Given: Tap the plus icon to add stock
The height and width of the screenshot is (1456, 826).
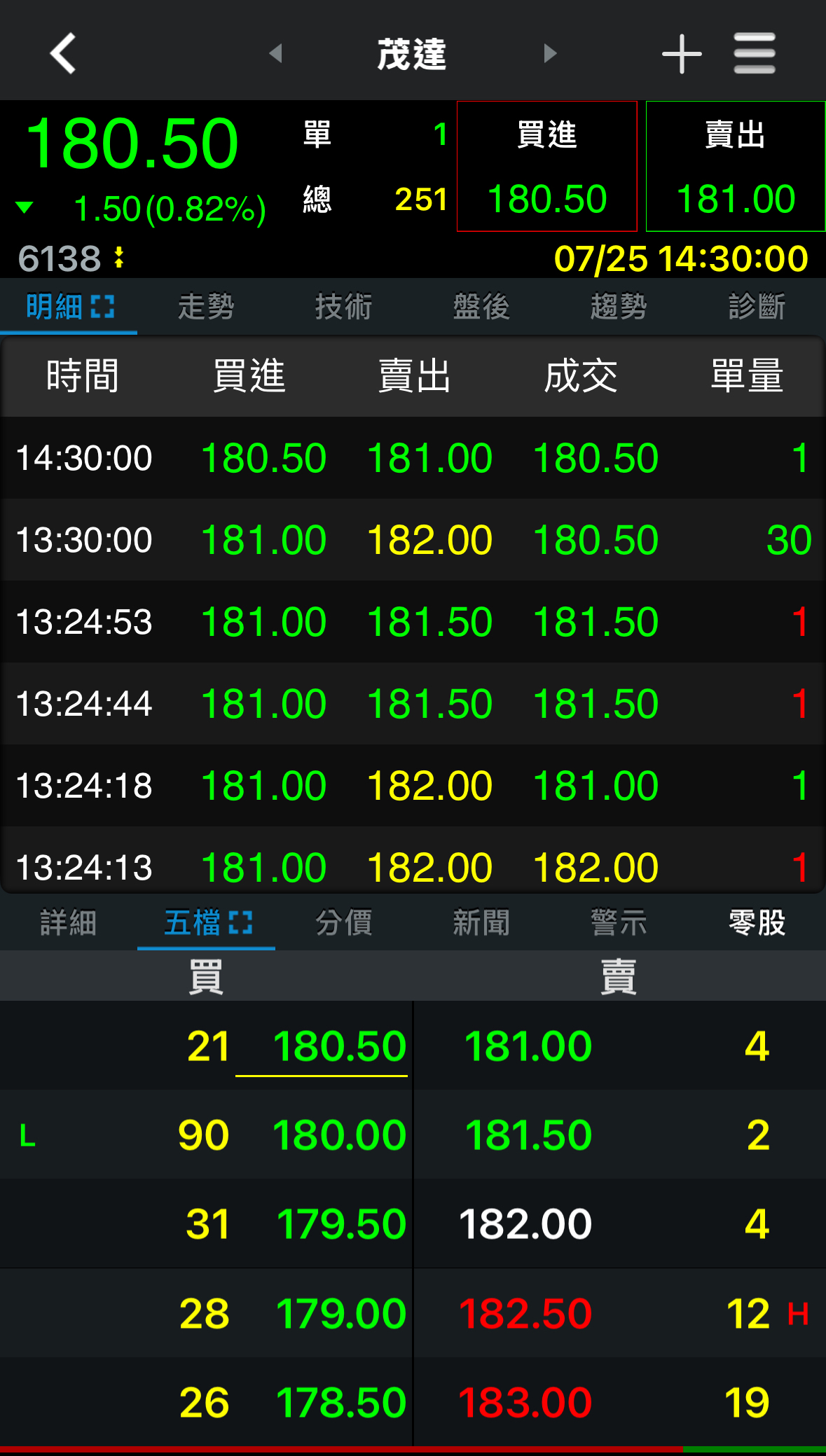Looking at the screenshot, I should pos(681,53).
